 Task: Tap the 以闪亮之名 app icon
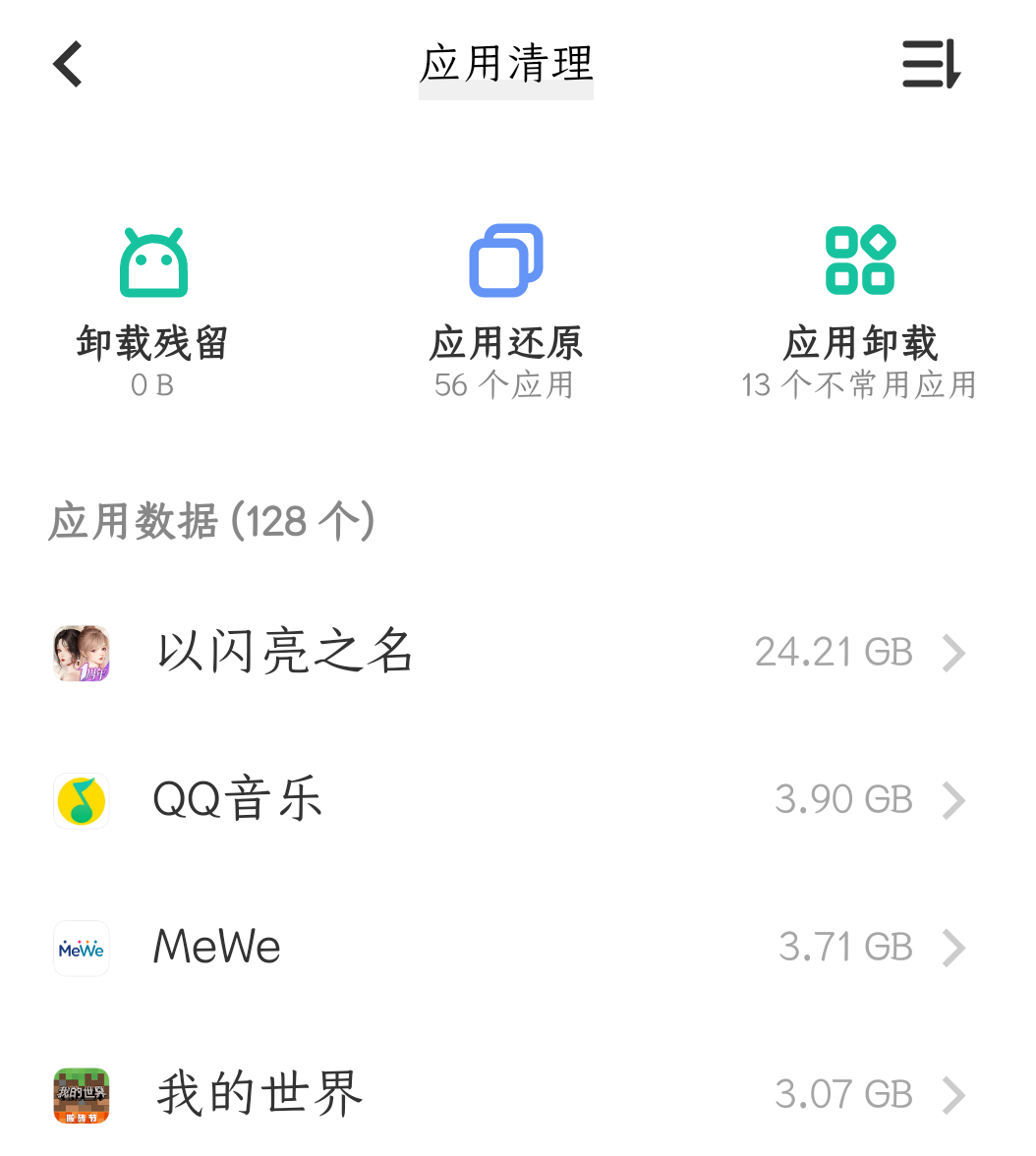82,652
